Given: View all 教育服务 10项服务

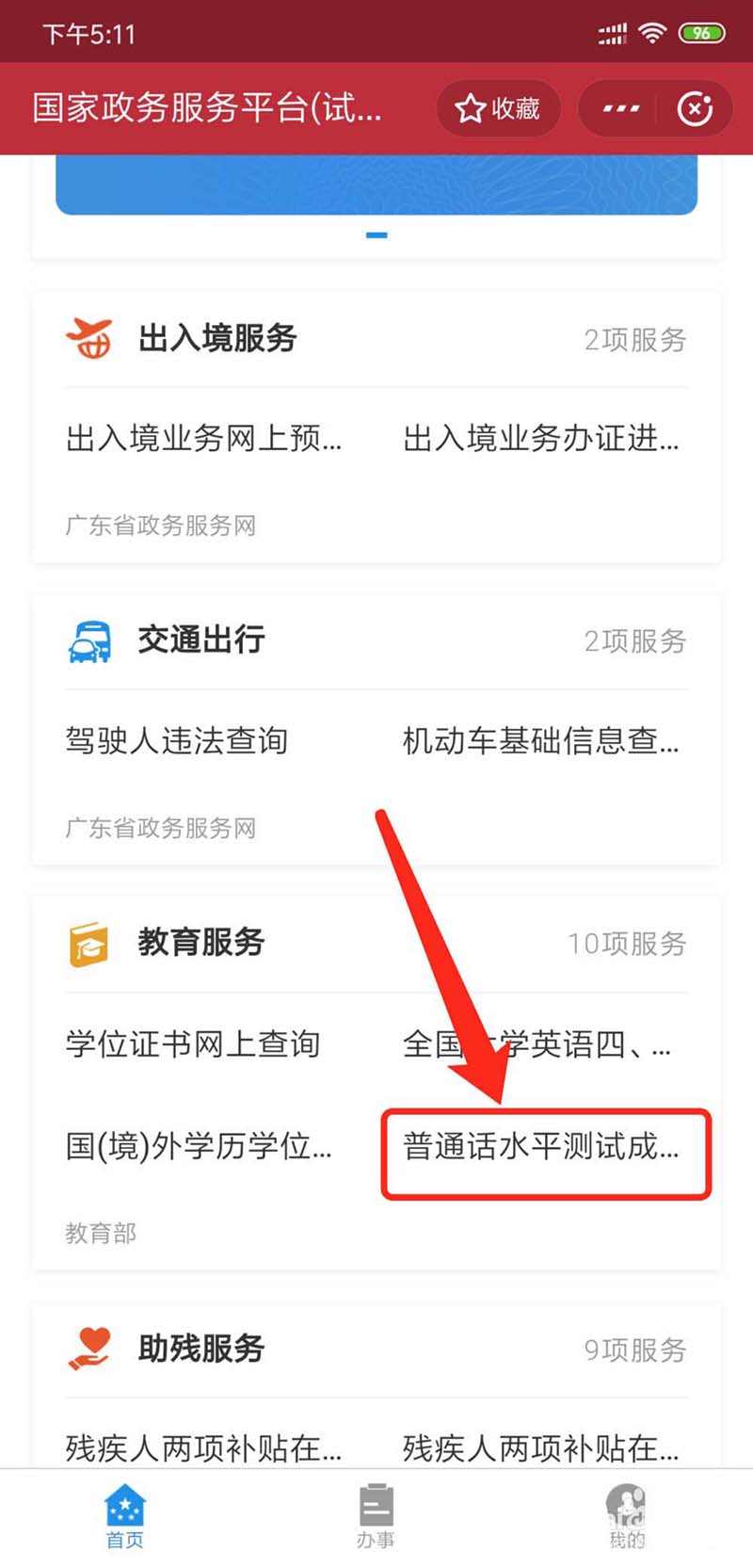Looking at the screenshot, I should coord(627,944).
